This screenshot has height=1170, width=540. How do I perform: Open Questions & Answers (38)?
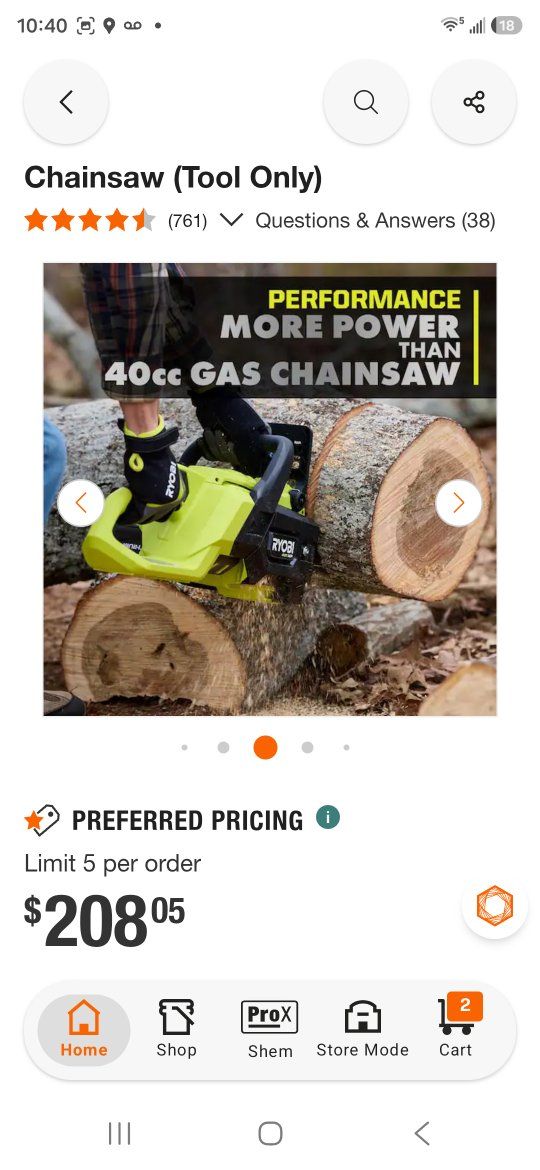click(x=375, y=221)
